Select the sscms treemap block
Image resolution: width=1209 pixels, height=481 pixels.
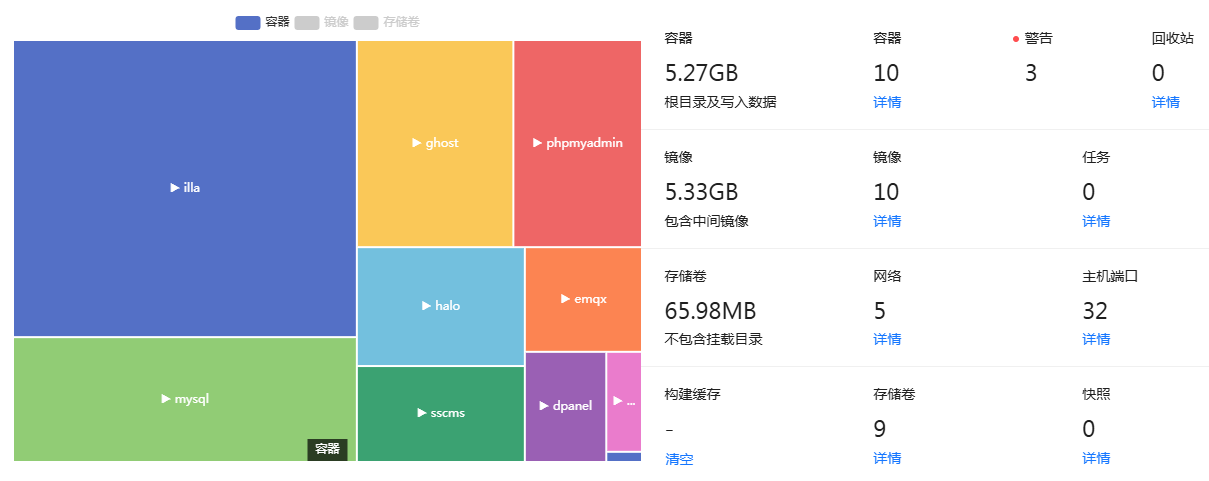(x=440, y=413)
